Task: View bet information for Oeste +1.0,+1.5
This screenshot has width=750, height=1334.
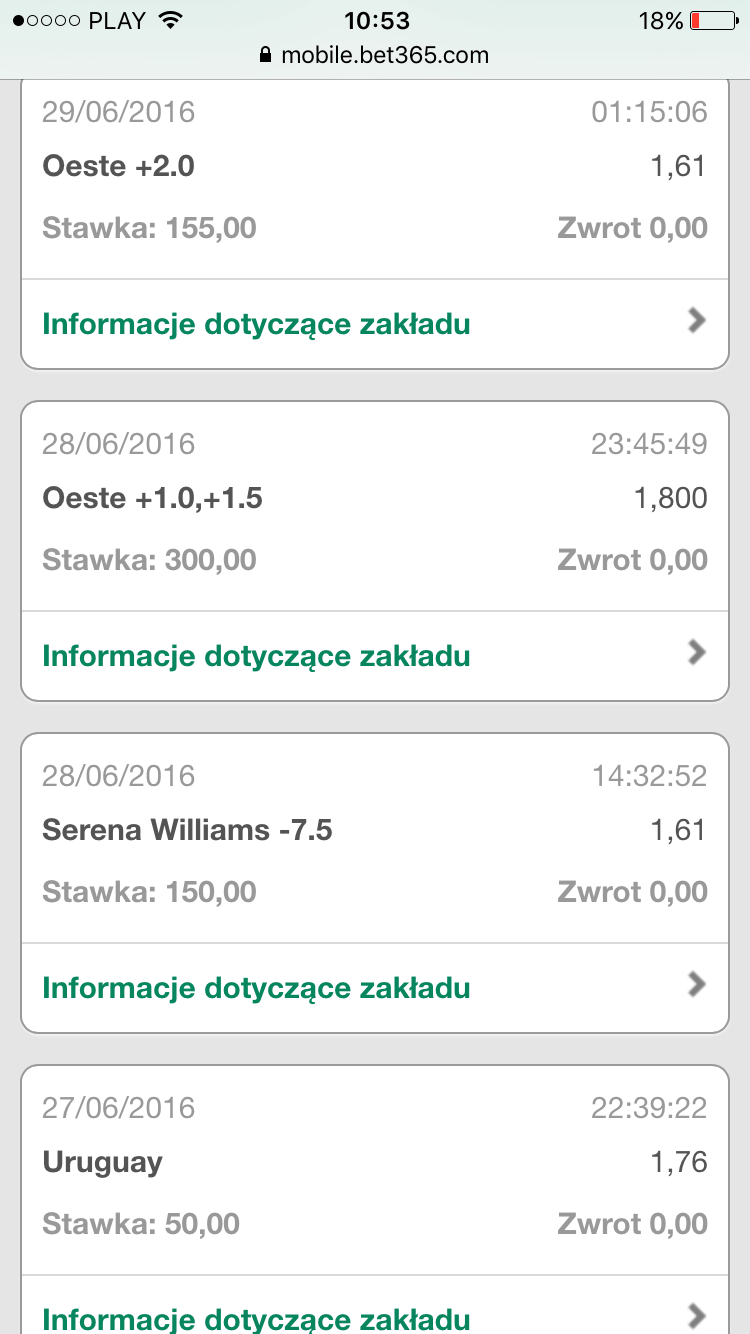Action: coord(374,656)
